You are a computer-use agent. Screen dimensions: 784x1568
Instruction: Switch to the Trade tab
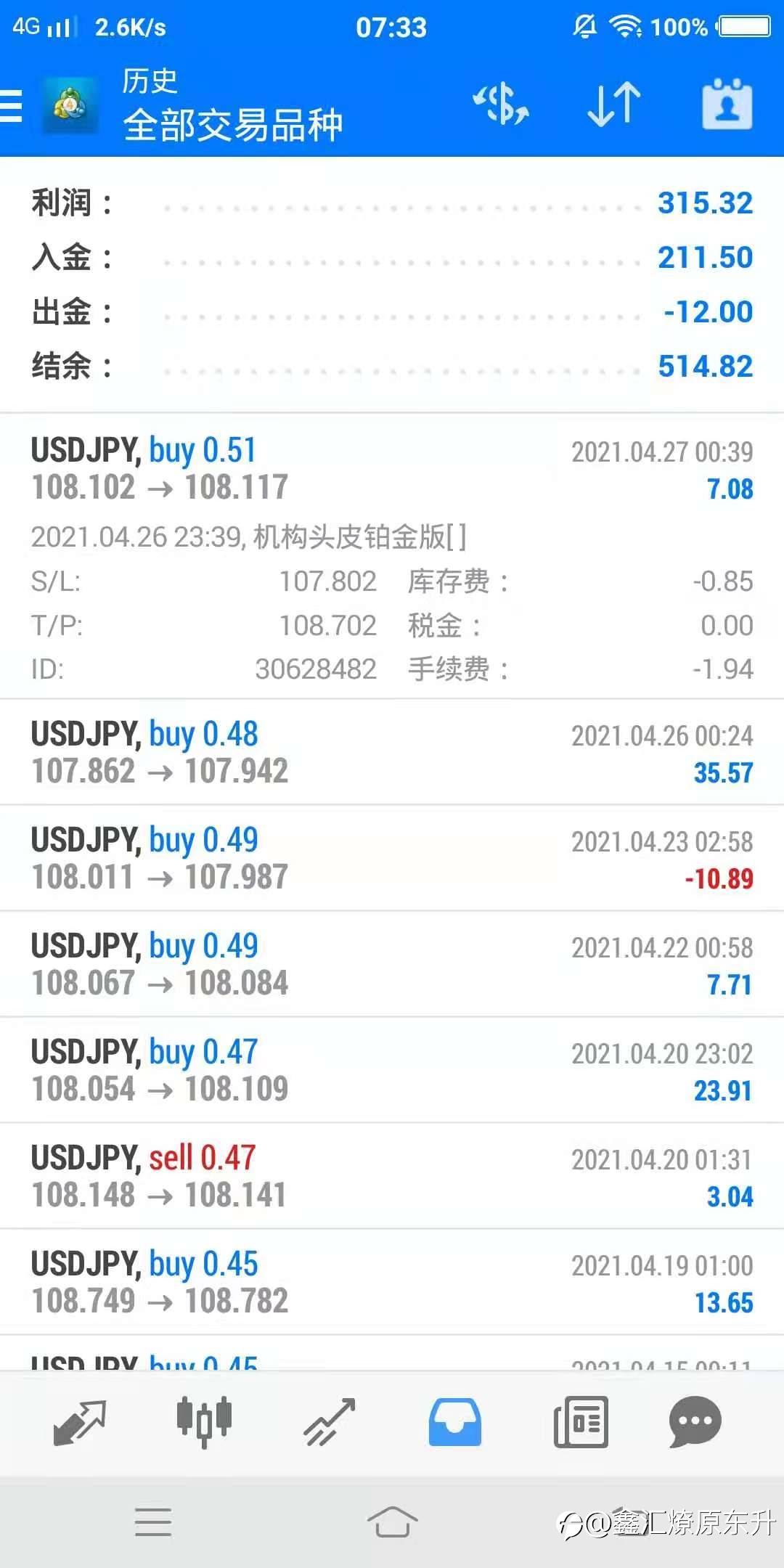point(329,1421)
